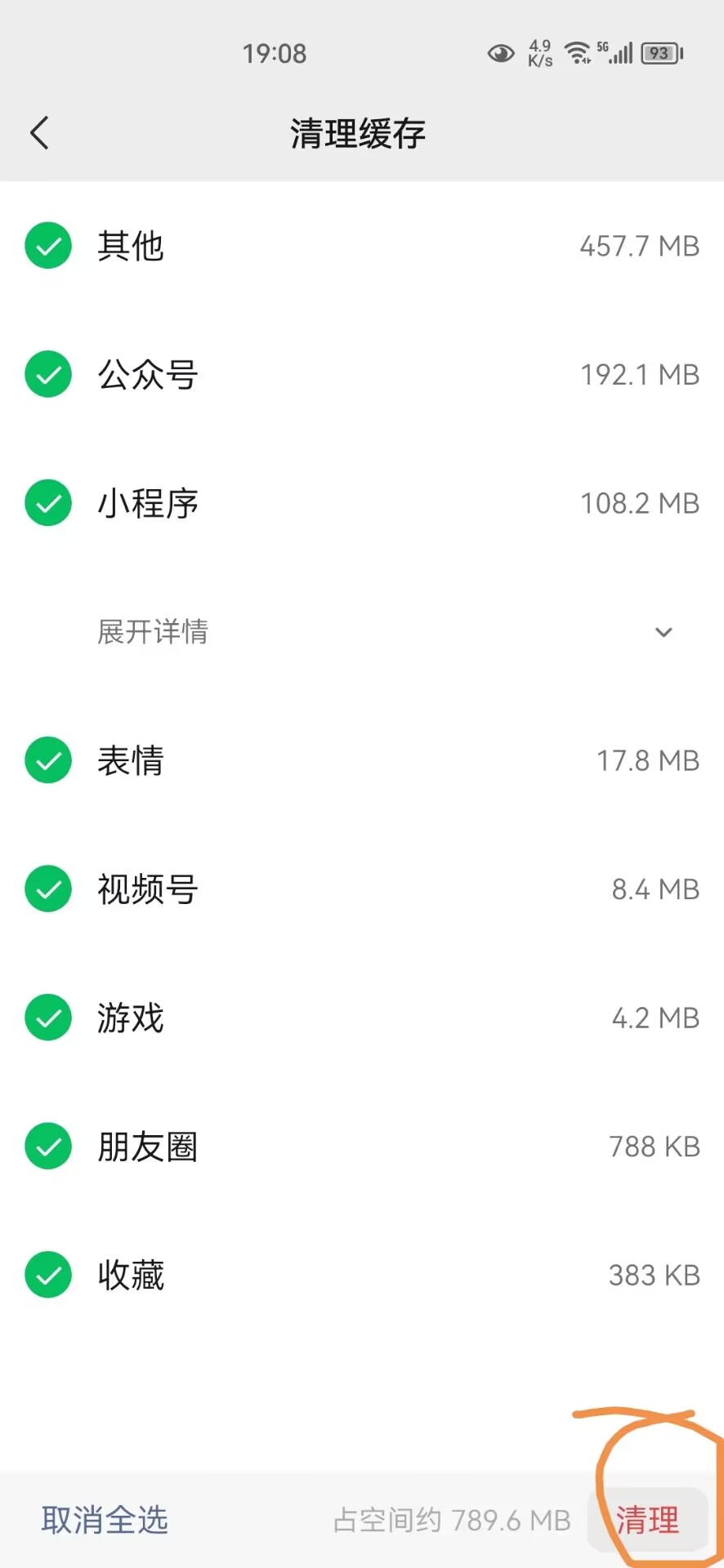Image resolution: width=724 pixels, height=1568 pixels.
Task: Tap the green checkmark beside 游戏
Action: click(47, 1017)
